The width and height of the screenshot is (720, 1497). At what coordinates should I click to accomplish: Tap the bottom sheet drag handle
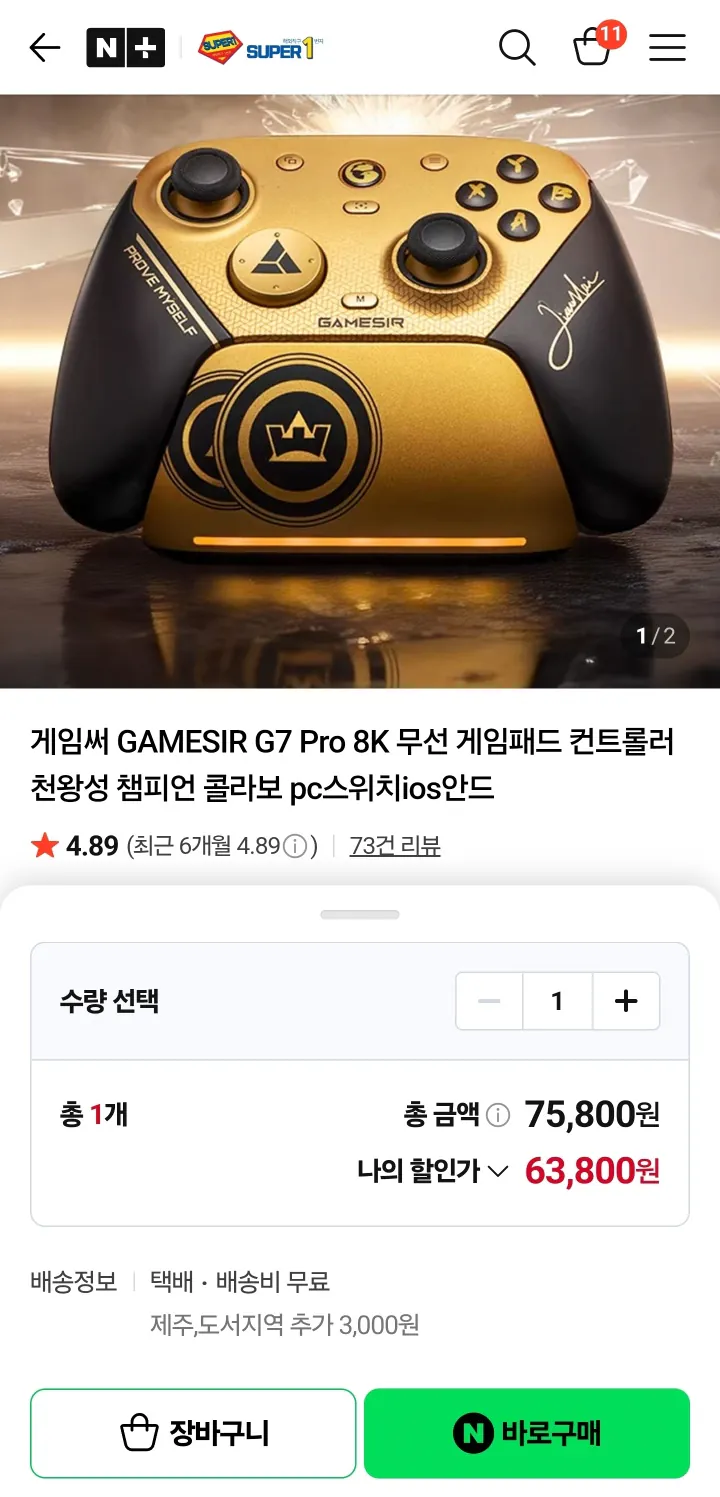click(360, 914)
